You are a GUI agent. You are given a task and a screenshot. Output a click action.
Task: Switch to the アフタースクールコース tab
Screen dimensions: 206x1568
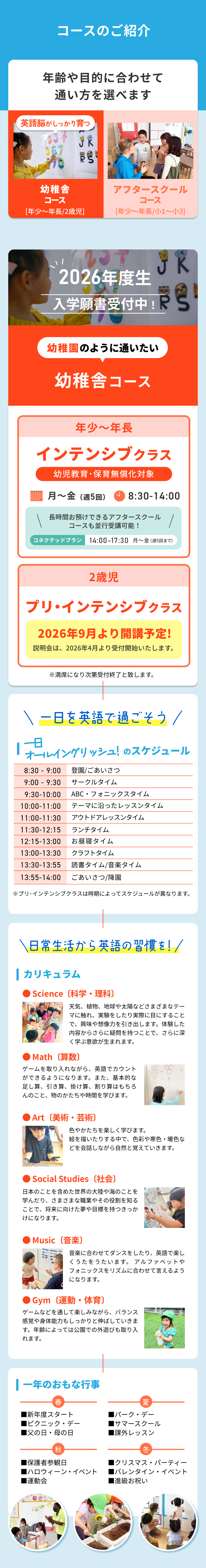(150, 164)
